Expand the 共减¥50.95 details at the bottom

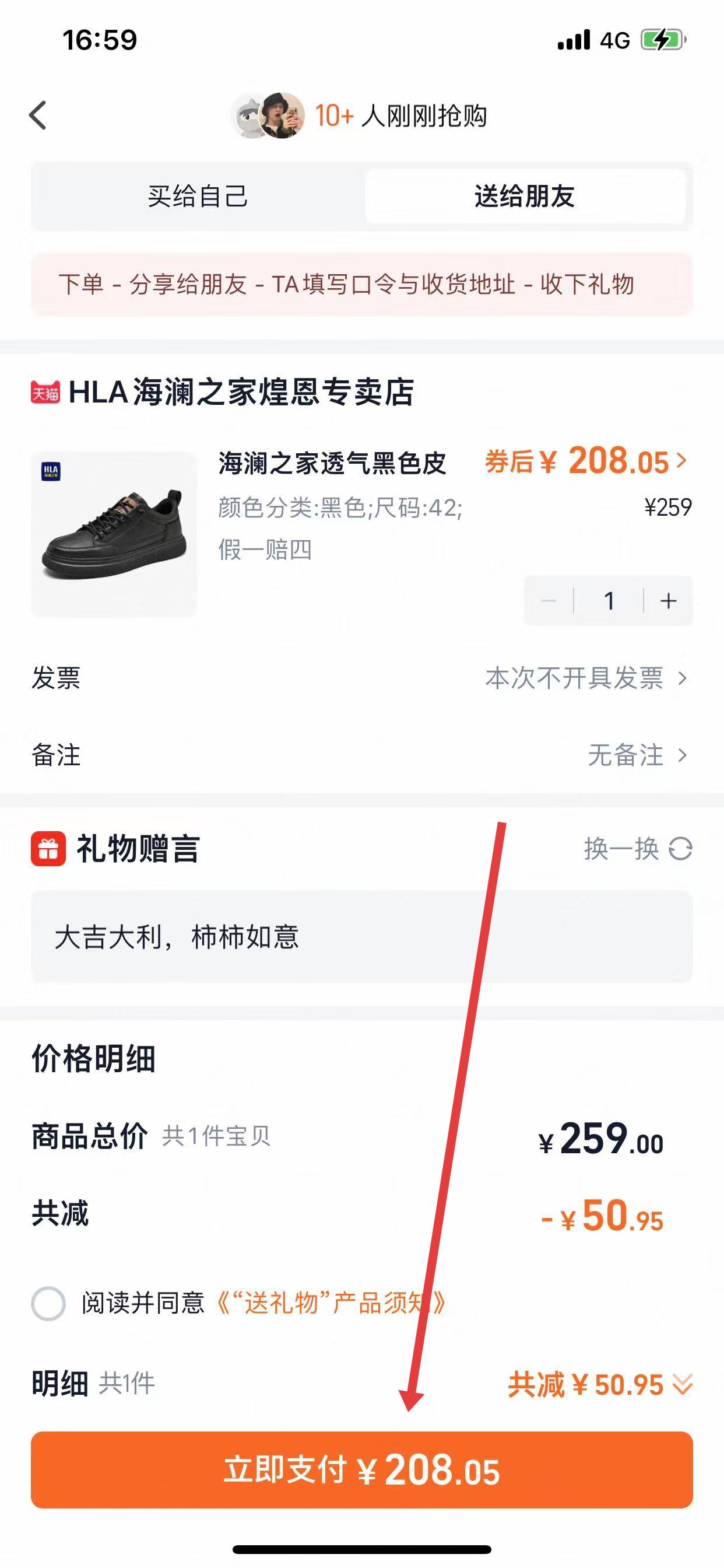point(600,1385)
